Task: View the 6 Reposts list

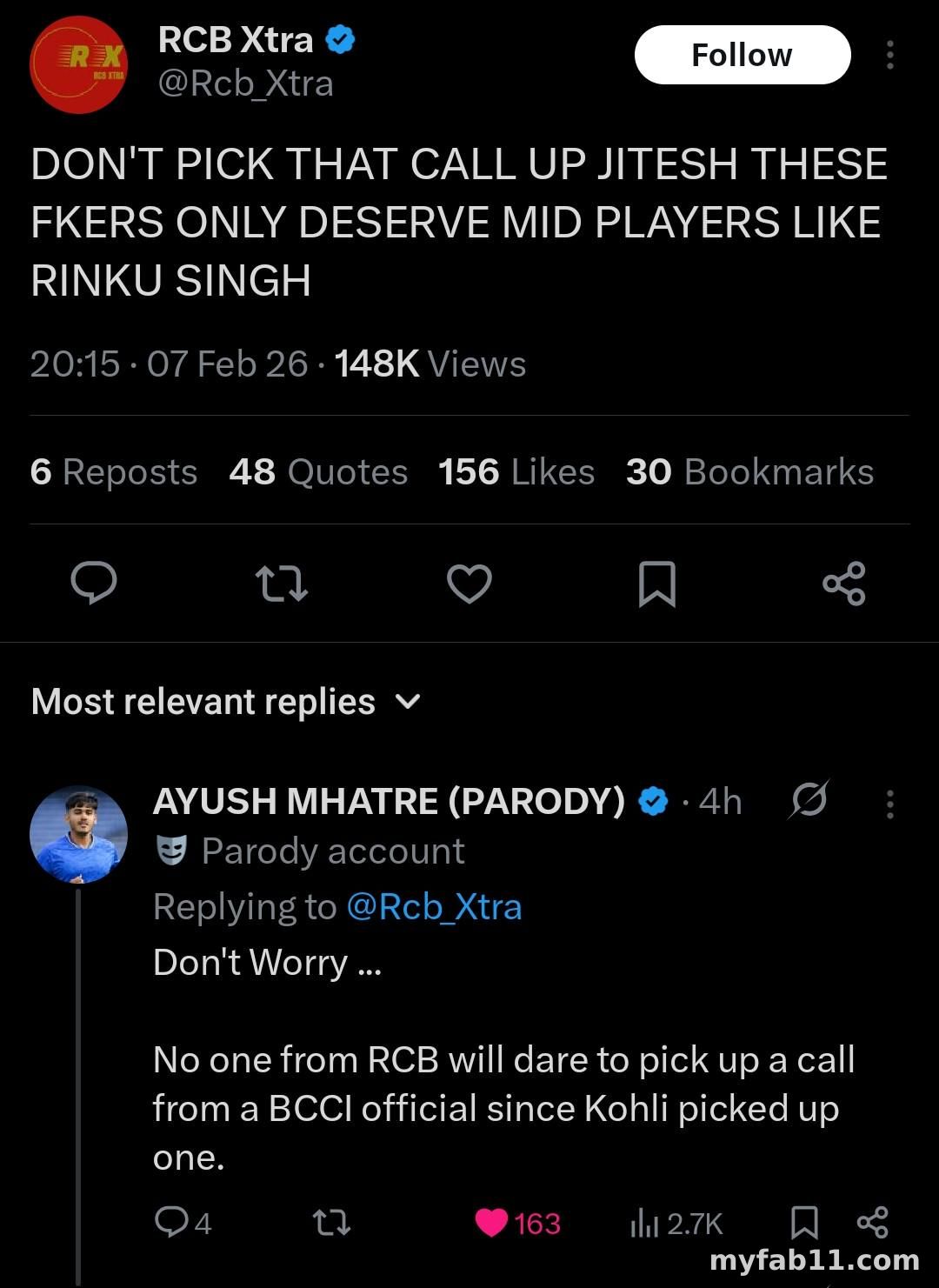Action: coord(114,472)
